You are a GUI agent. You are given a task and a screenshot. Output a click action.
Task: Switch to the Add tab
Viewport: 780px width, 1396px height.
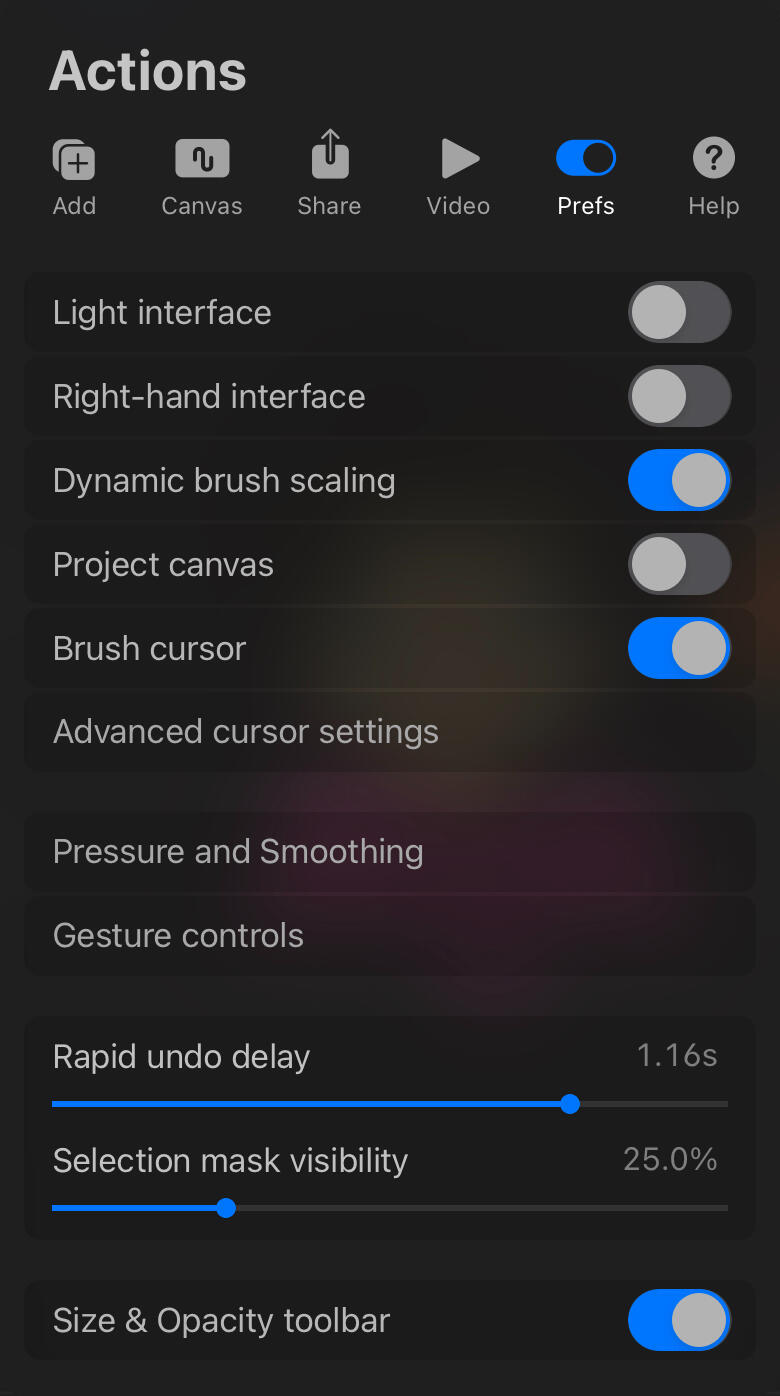[x=74, y=177]
